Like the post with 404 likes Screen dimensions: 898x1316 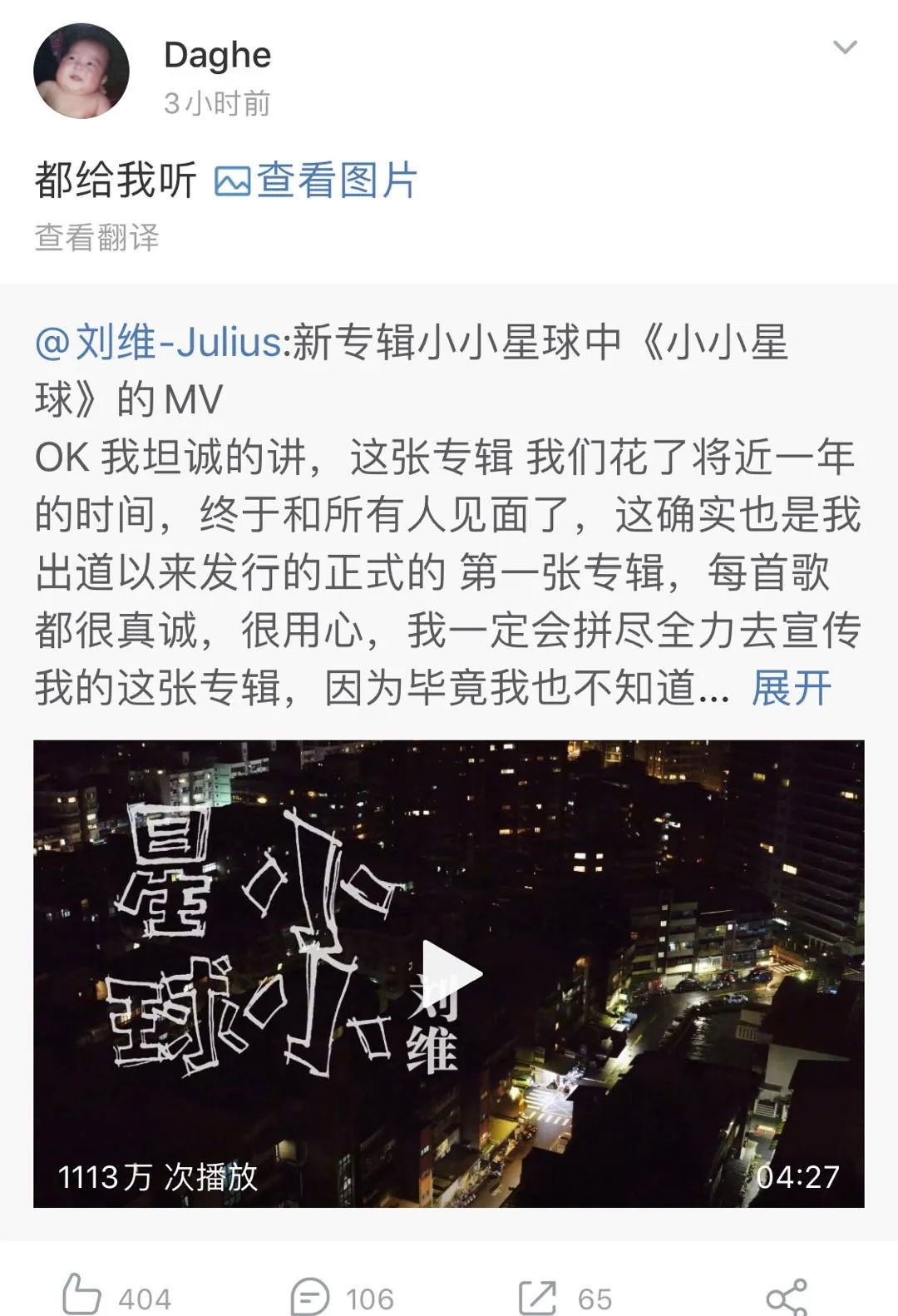[116, 1298]
